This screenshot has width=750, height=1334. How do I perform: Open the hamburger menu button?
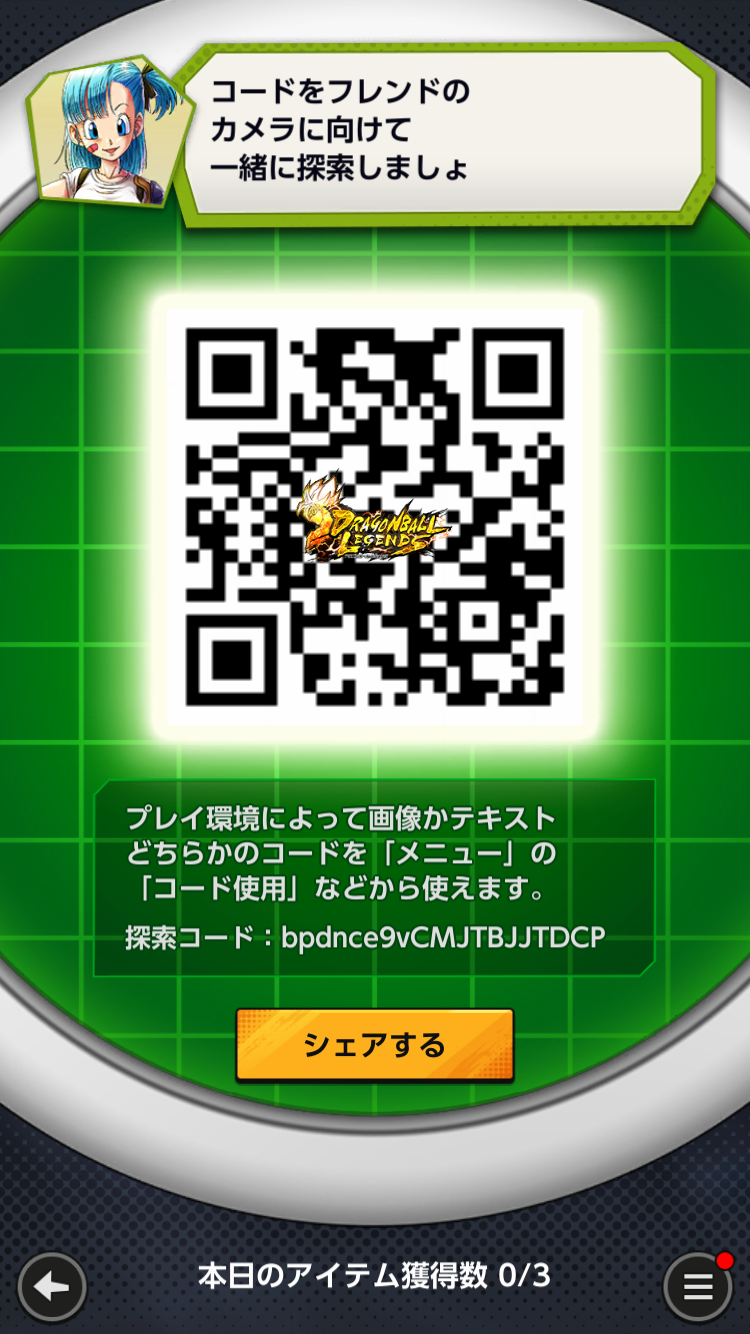pos(698,1287)
